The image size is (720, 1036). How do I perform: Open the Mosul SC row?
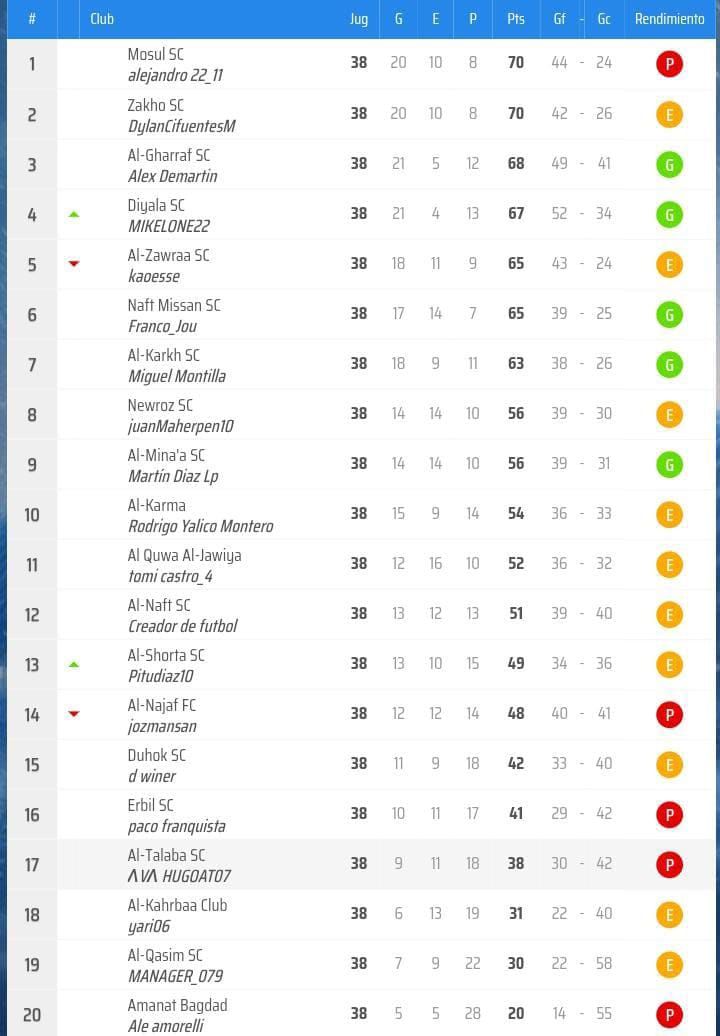click(x=156, y=55)
